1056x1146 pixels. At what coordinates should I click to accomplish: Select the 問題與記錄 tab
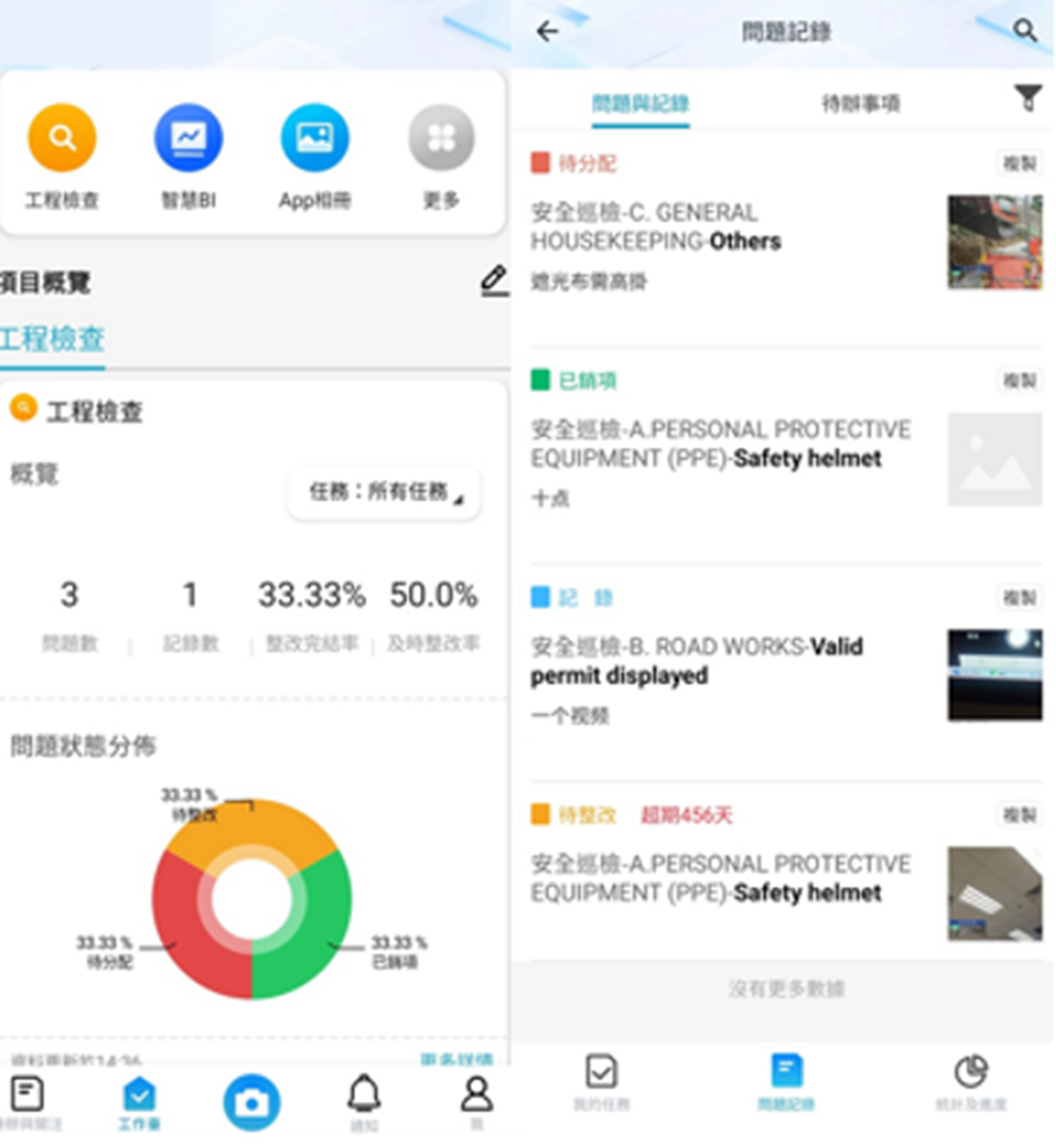pyautogui.click(x=640, y=104)
